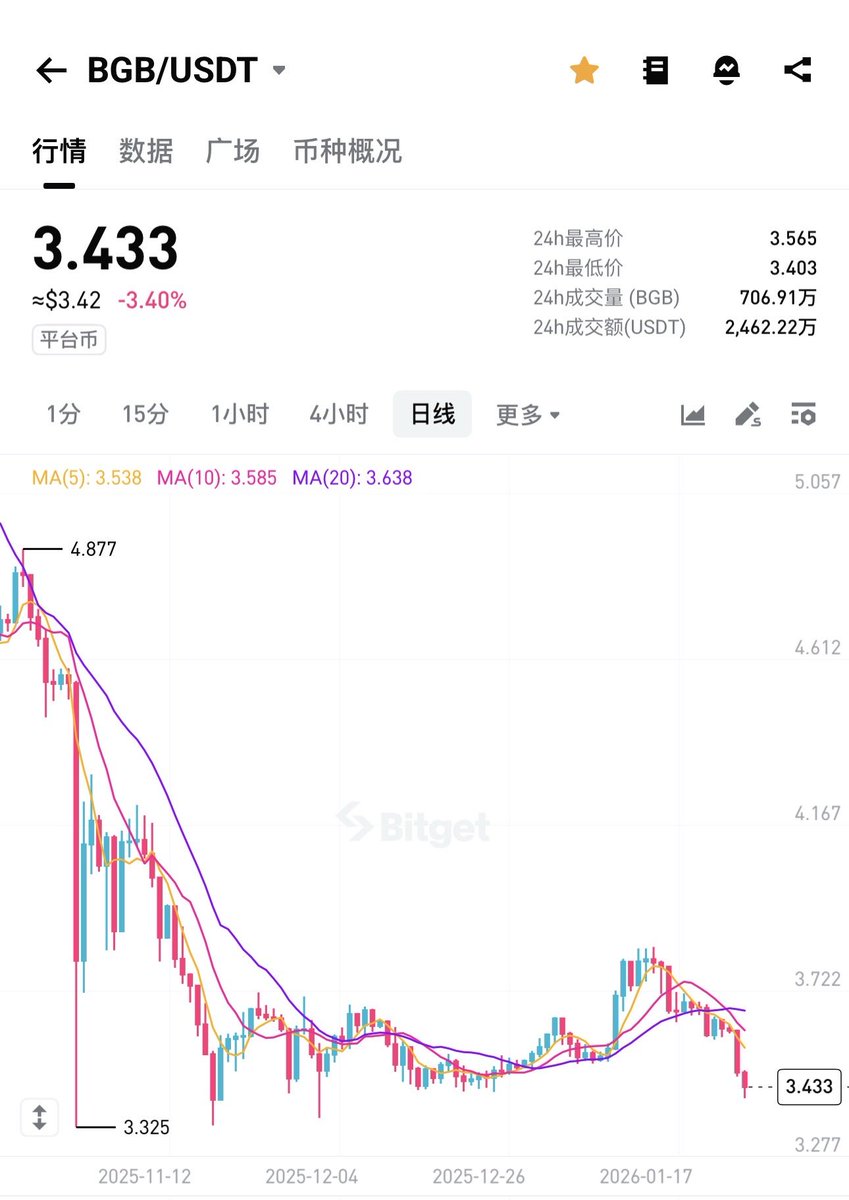Select the 1小时 chart interval
Viewport: 849px width, 1200px height.
coord(240,414)
